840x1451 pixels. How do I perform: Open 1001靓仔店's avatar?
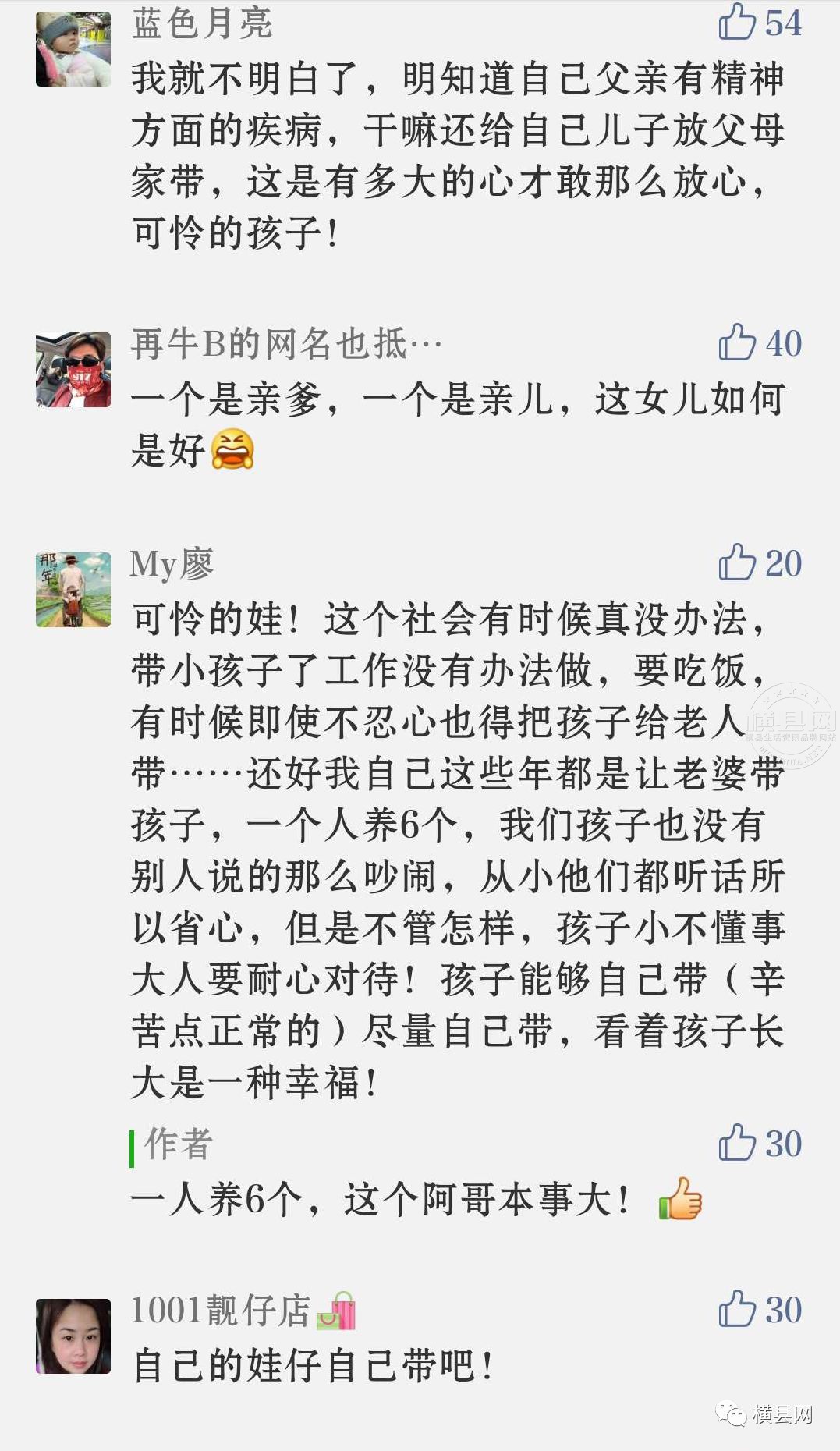click(73, 1336)
